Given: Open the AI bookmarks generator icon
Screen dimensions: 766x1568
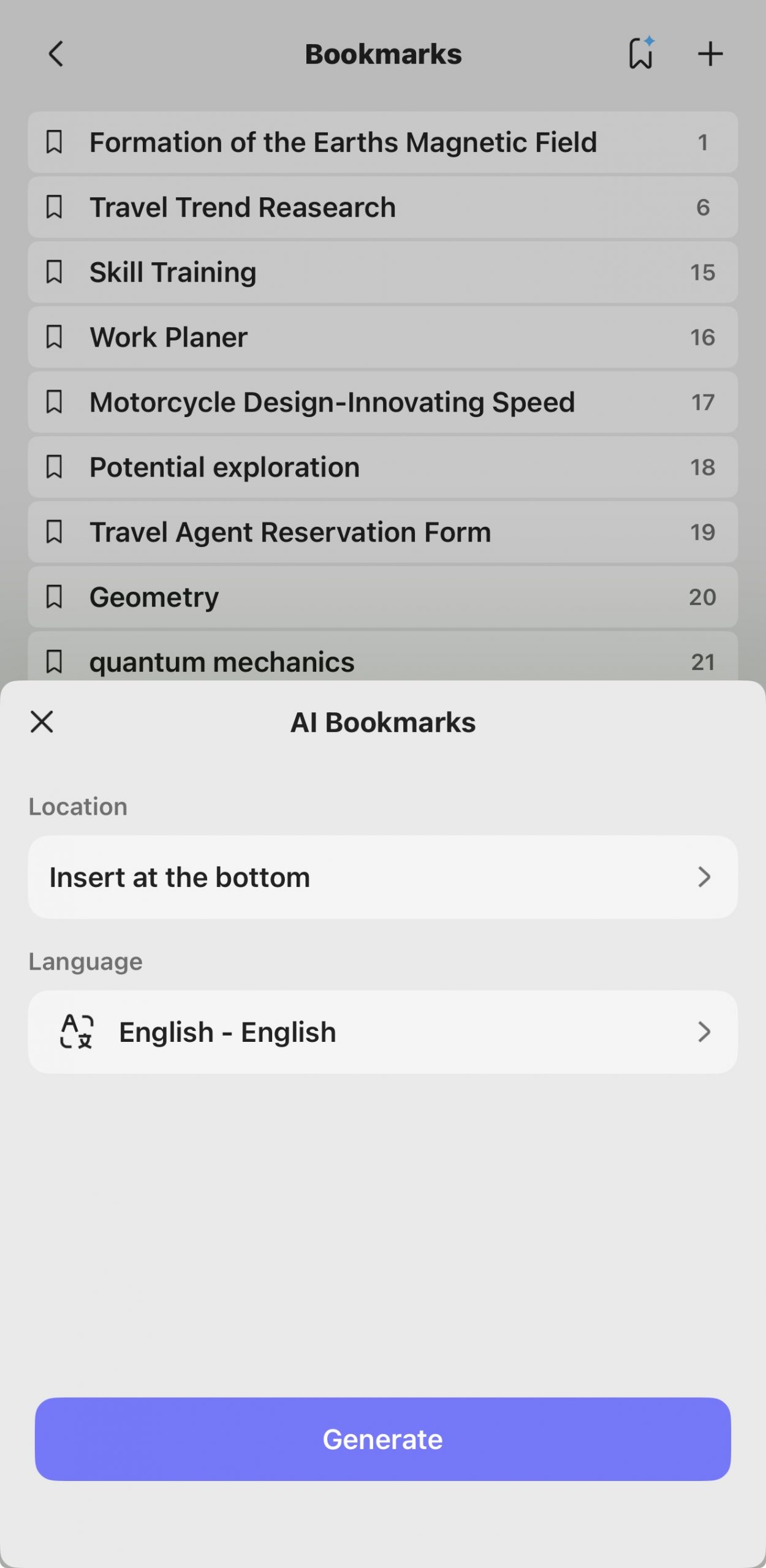Looking at the screenshot, I should pos(639,53).
